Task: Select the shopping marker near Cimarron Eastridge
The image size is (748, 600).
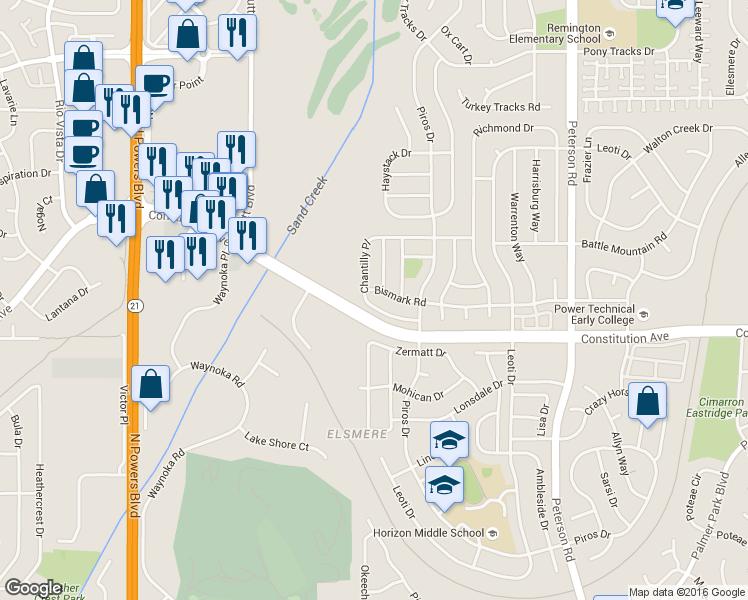Action: [x=647, y=402]
